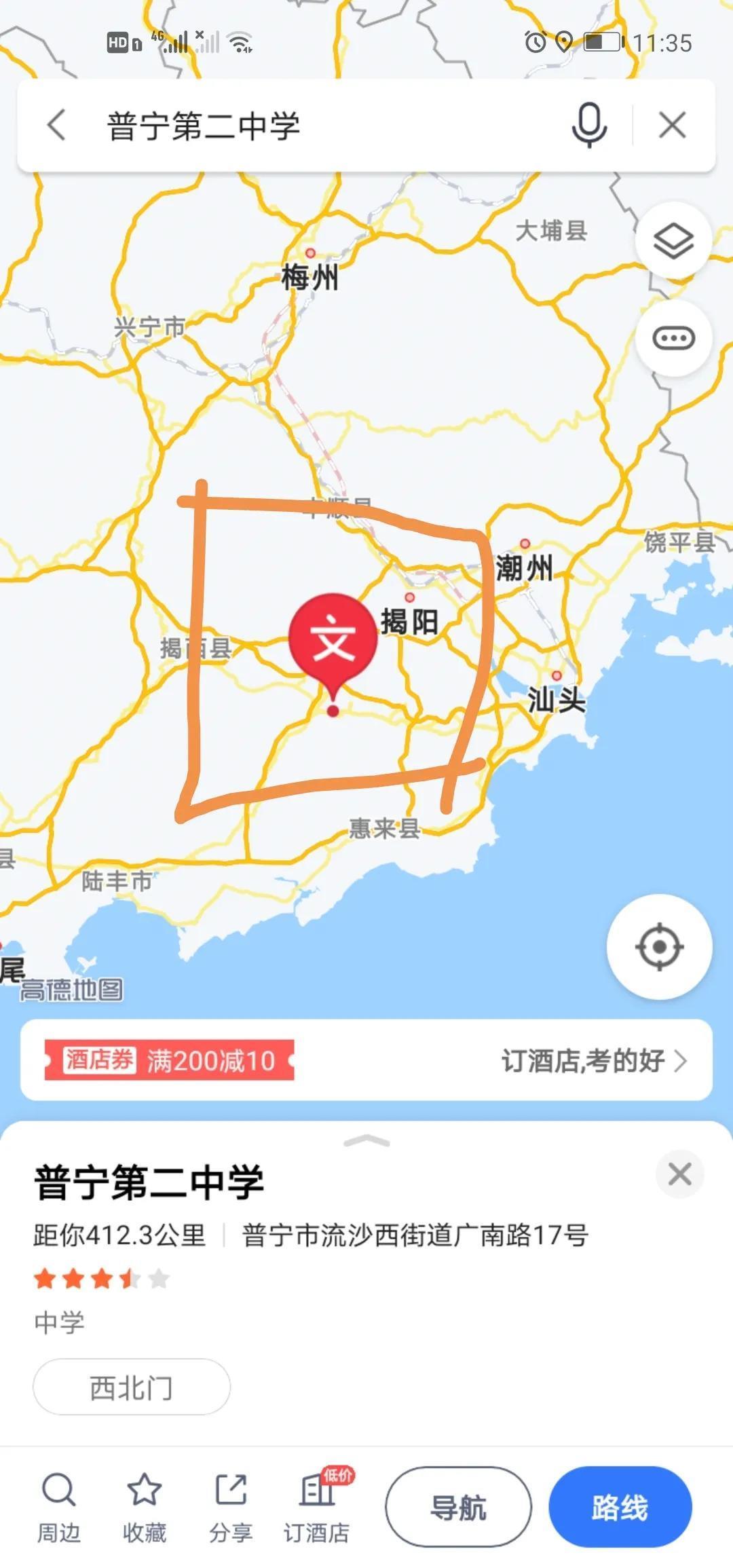Close the 普宁第二中学 detail card
733x1568 pixels.
[x=679, y=1174]
